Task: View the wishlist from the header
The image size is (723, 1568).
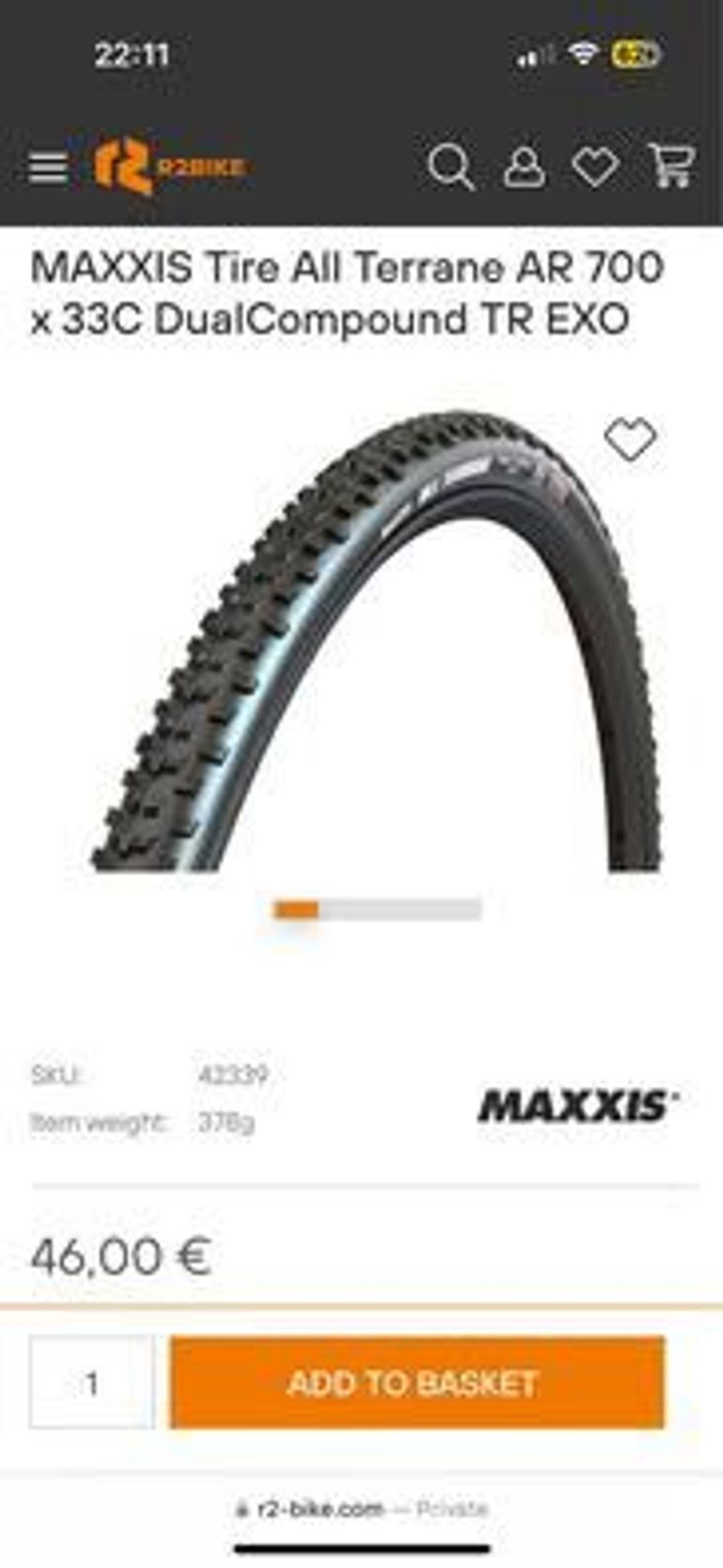Action: coord(595,167)
